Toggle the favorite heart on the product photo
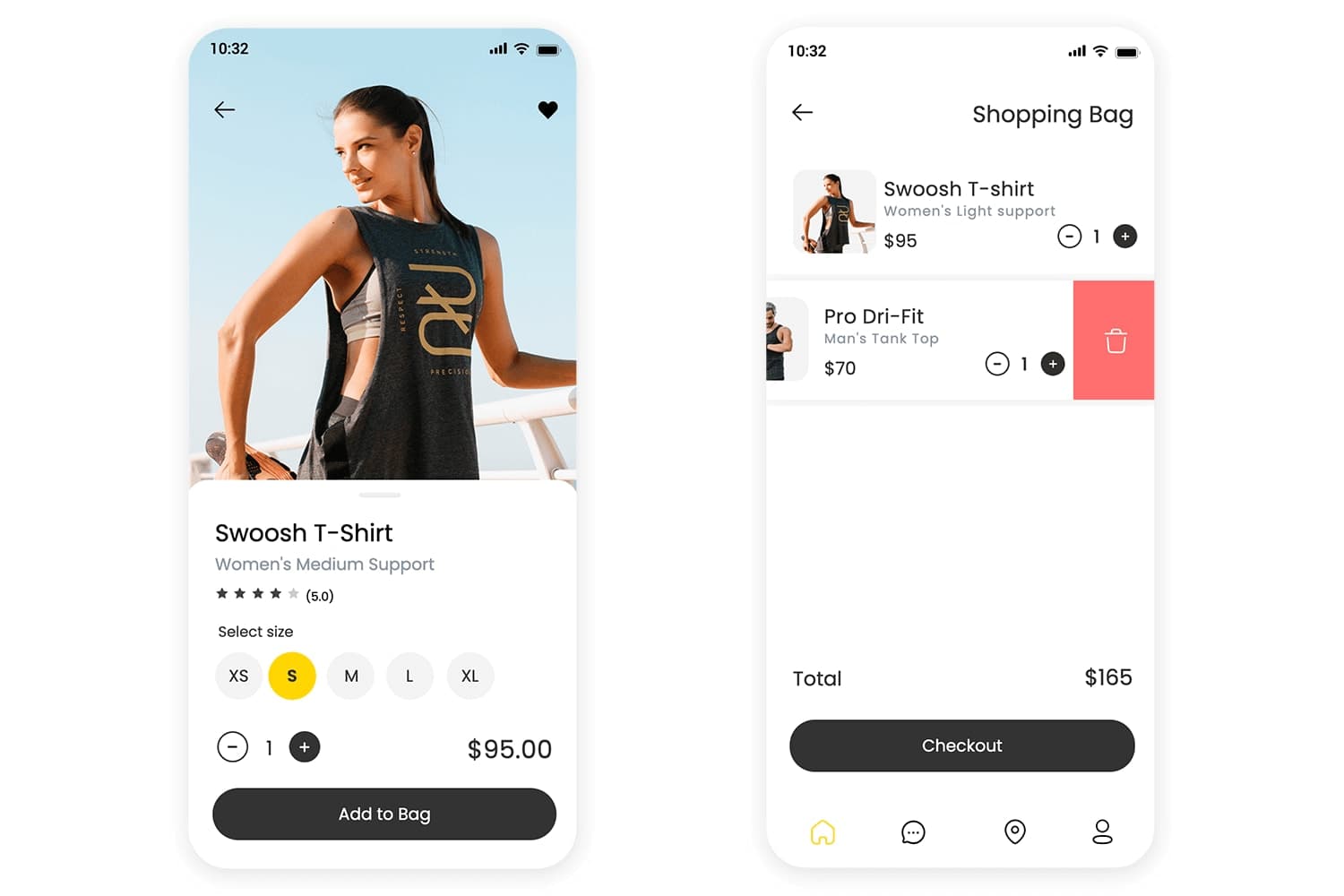Image resolution: width=1344 pixels, height=896 pixels. (x=547, y=109)
